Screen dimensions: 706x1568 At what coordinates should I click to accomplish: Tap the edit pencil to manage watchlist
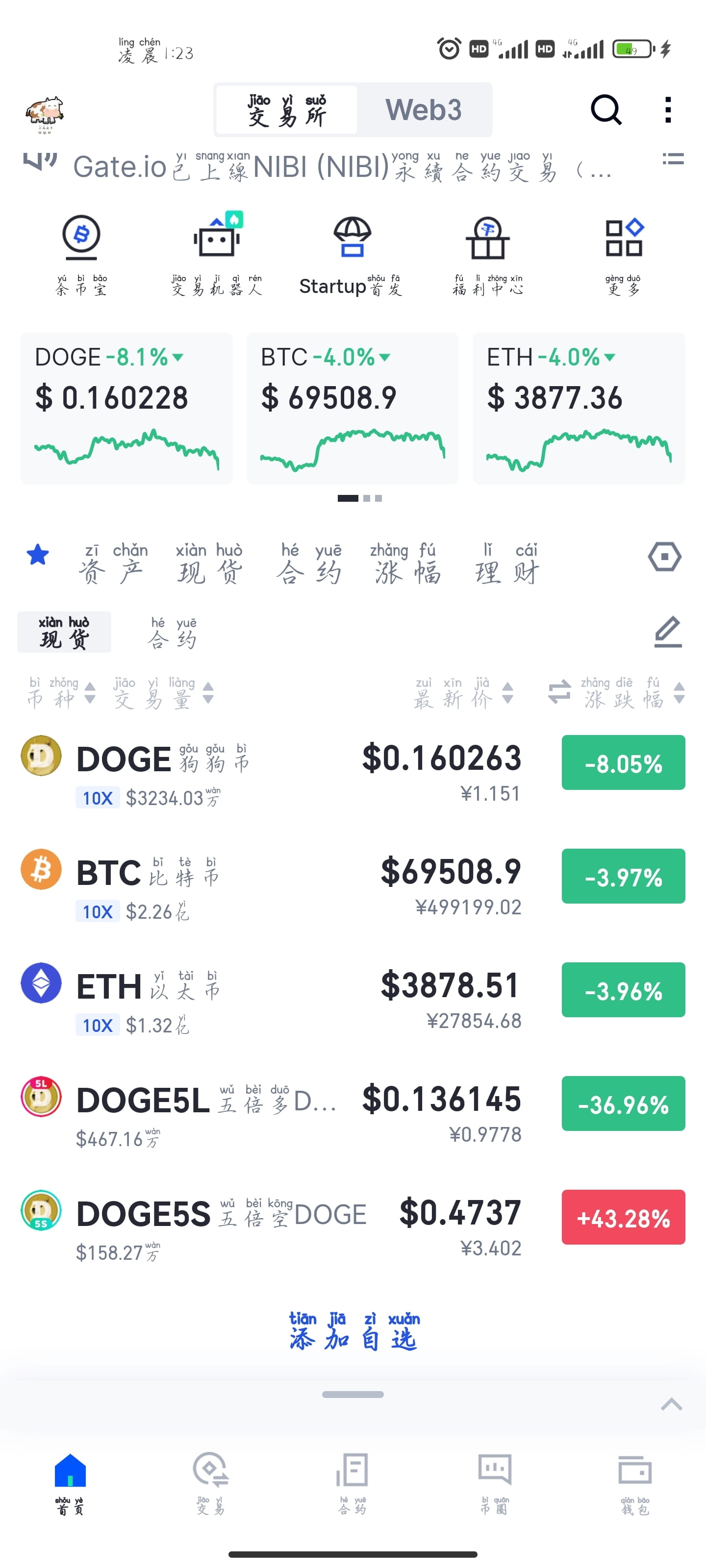coord(668,631)
